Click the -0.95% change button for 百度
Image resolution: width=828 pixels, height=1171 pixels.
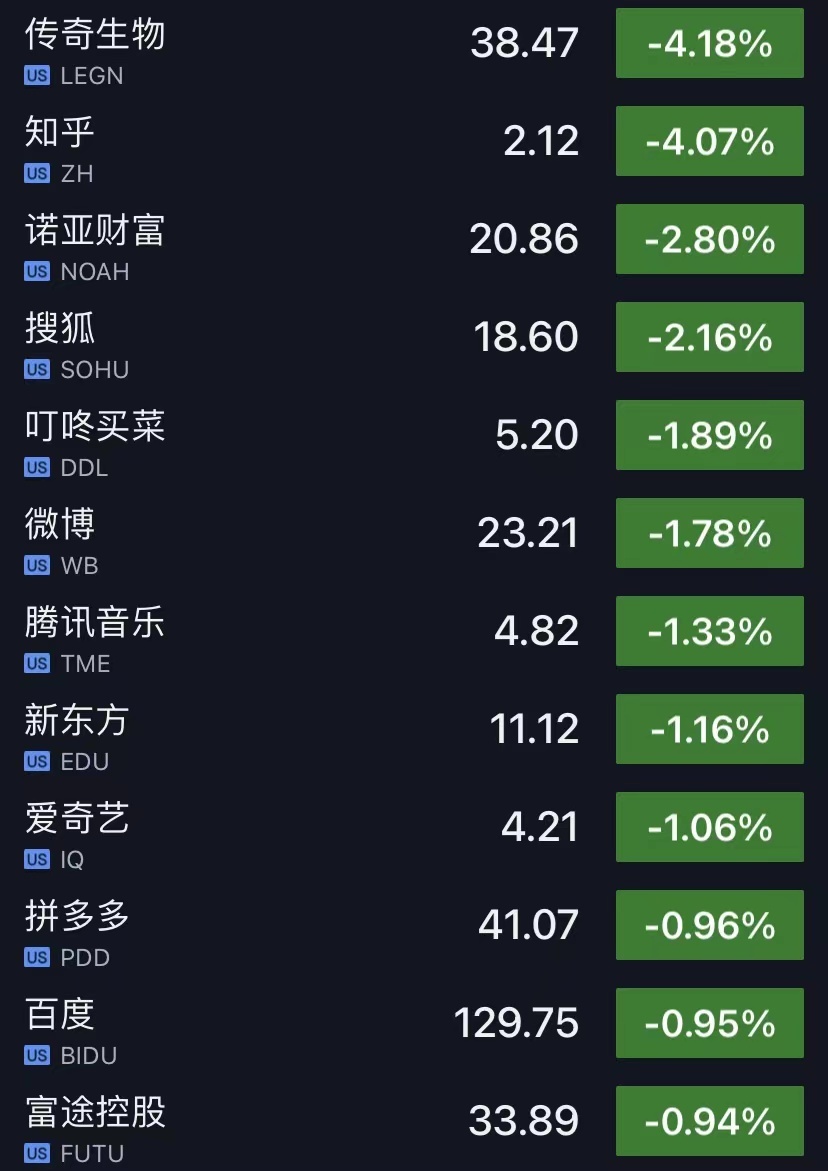click(709, 1023)
